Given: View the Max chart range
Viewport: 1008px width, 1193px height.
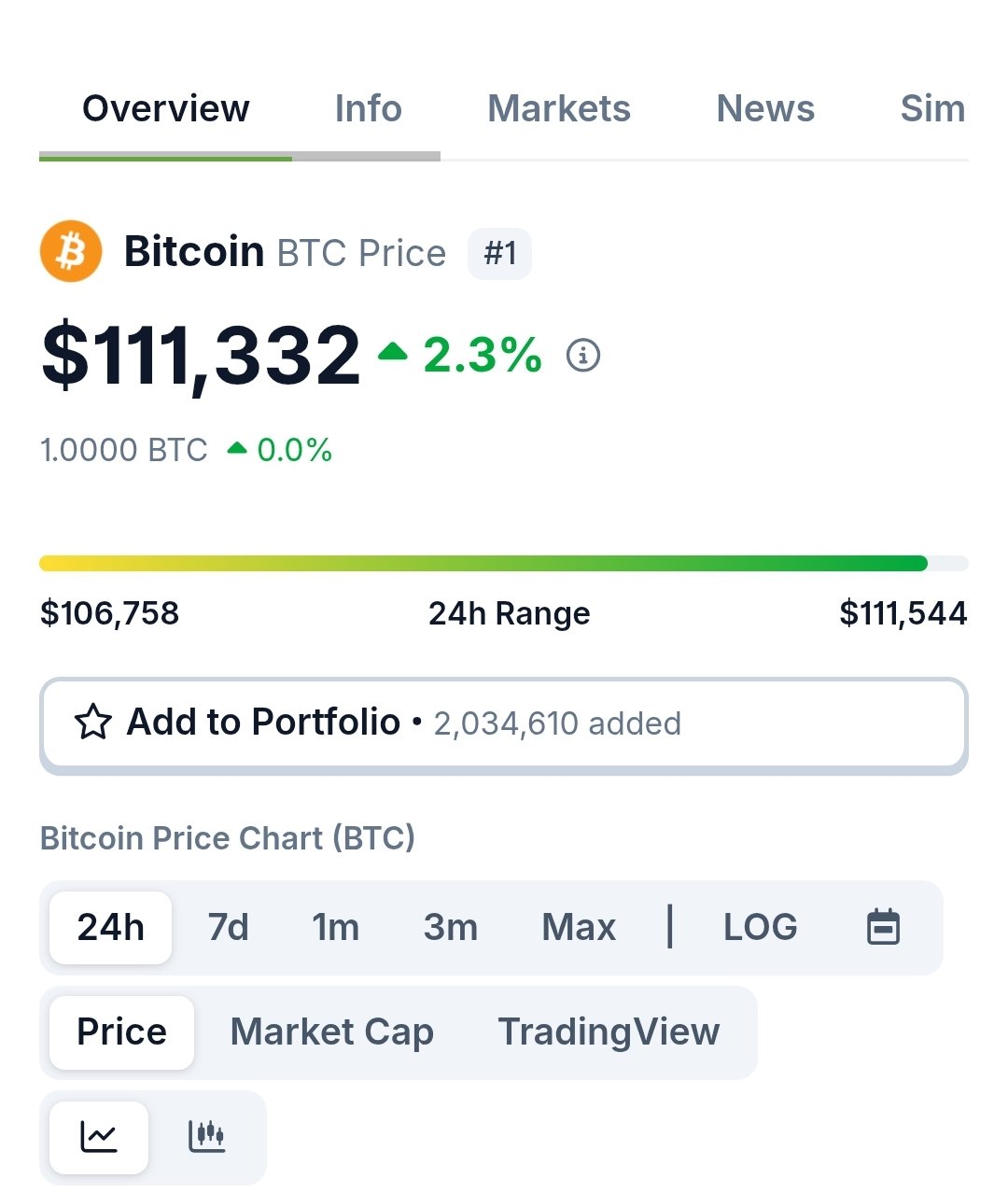Looking at the screenshot, I should [x=579, y=928].
